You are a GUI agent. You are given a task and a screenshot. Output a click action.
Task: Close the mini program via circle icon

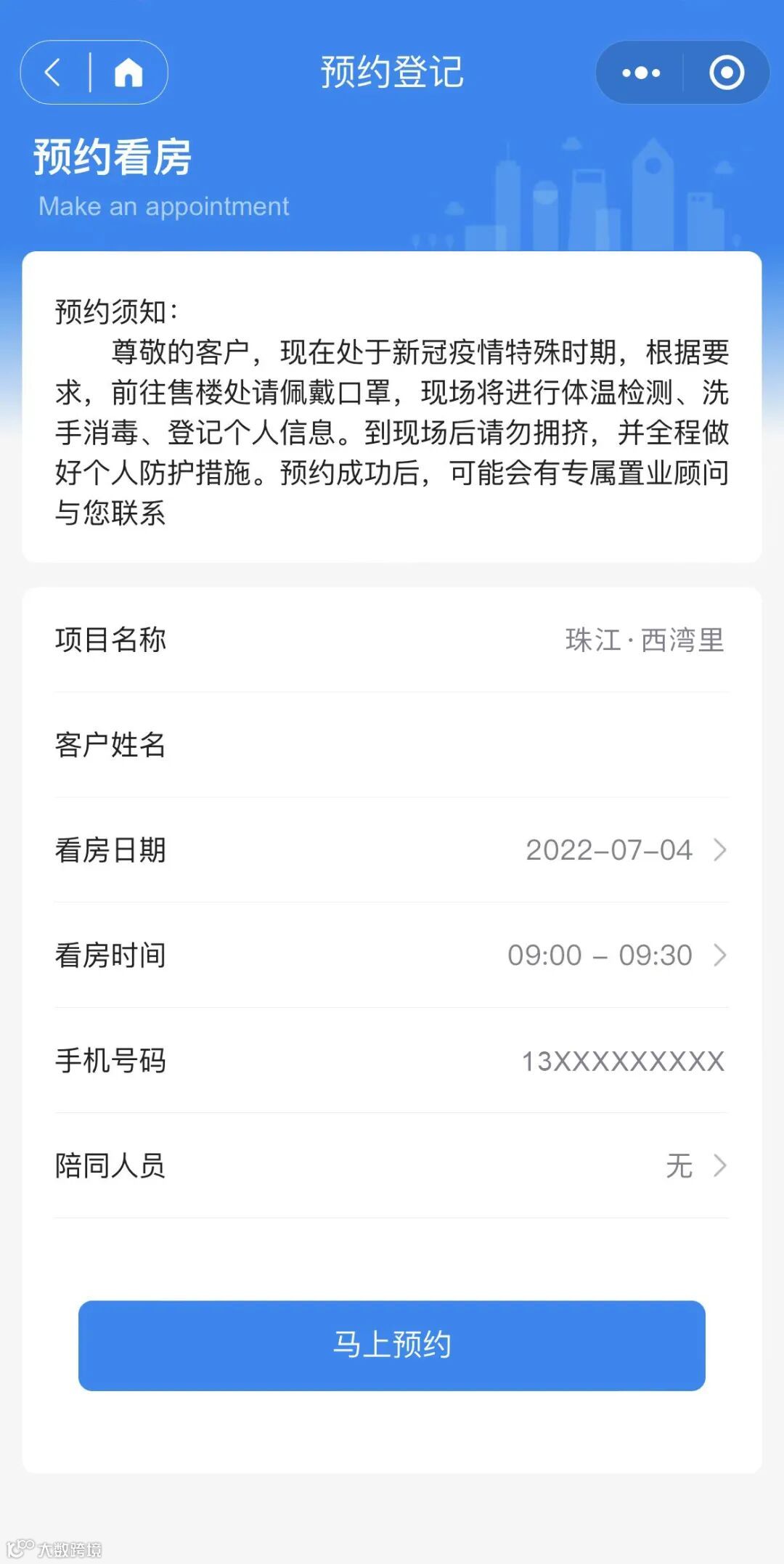726,73
